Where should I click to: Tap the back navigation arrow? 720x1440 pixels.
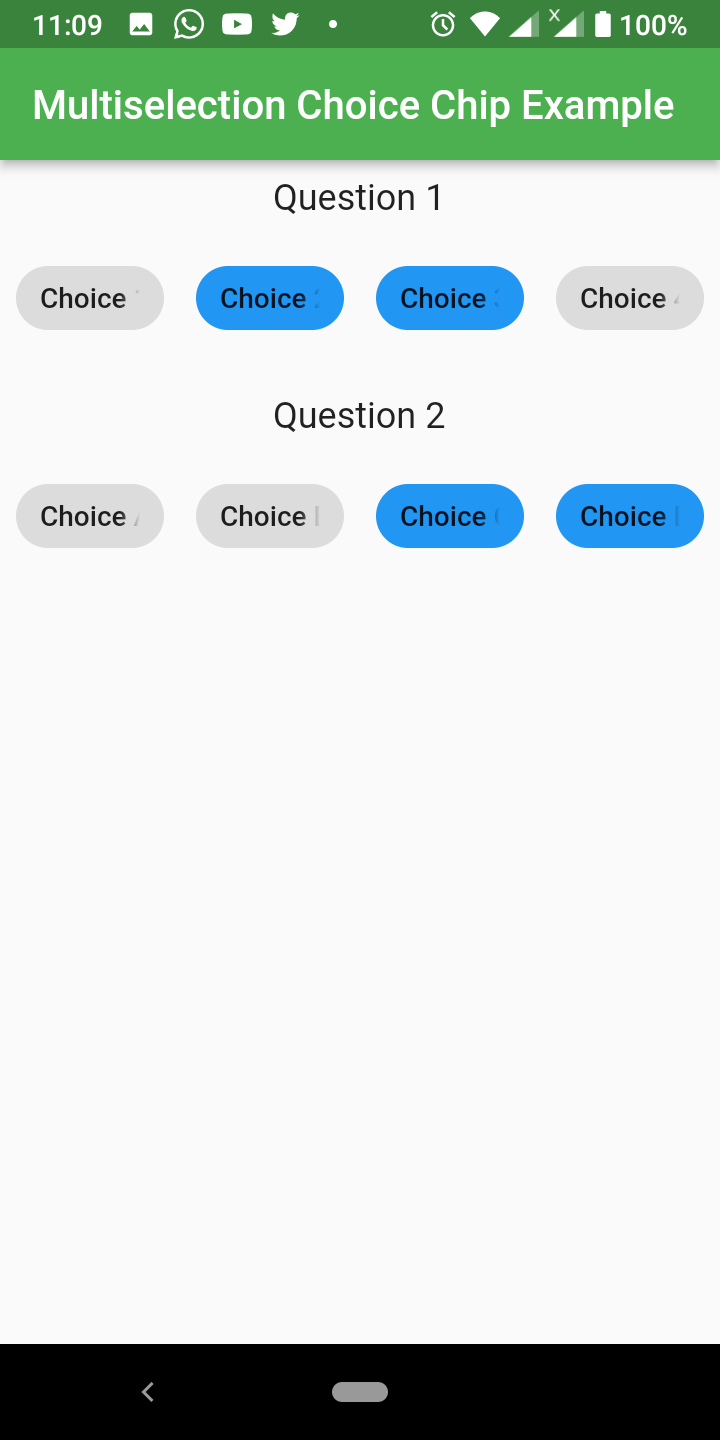point(148,1391)
